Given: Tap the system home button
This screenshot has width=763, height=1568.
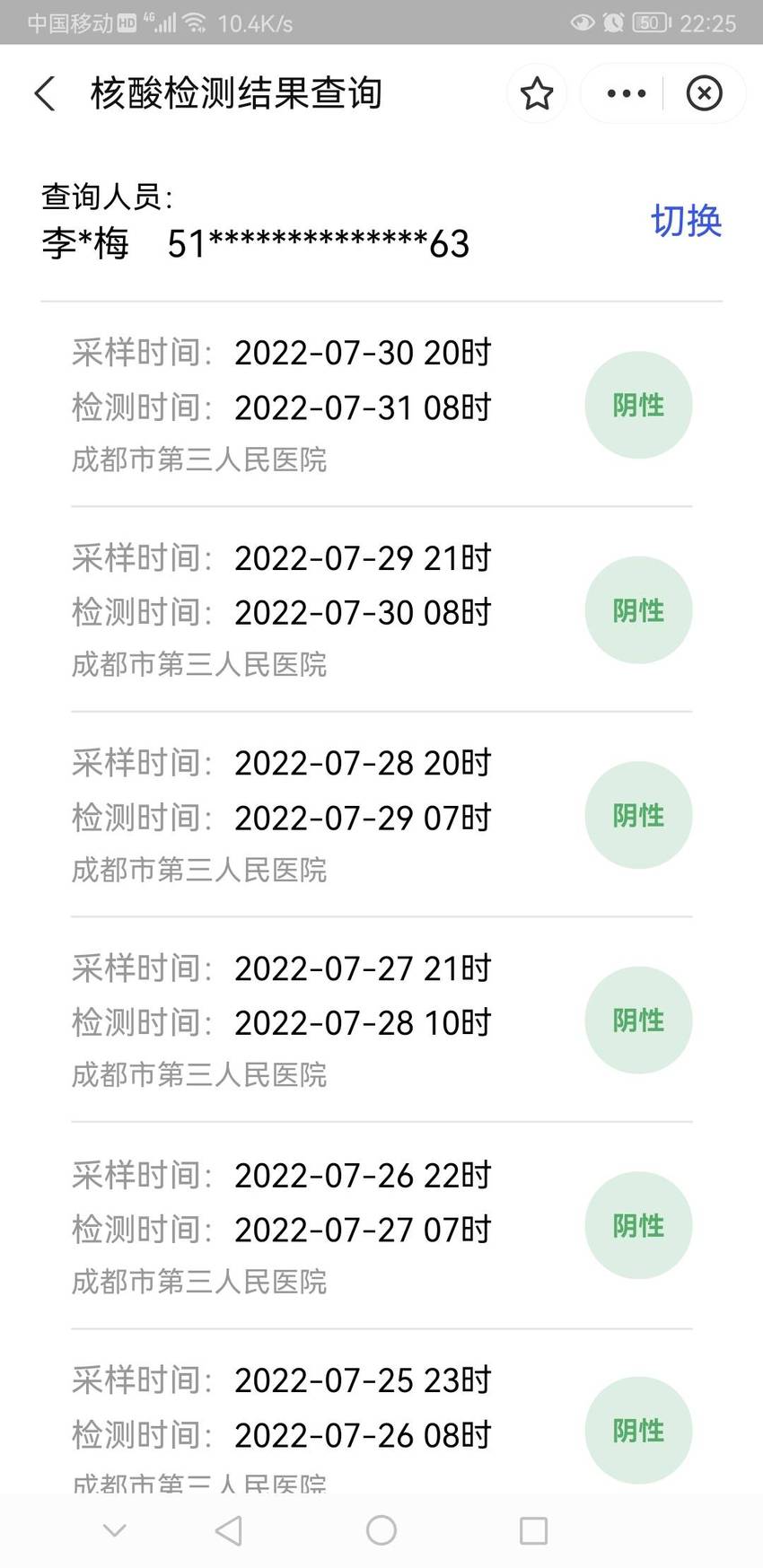Looking at the screenshot, I should tap(381, 1530).
